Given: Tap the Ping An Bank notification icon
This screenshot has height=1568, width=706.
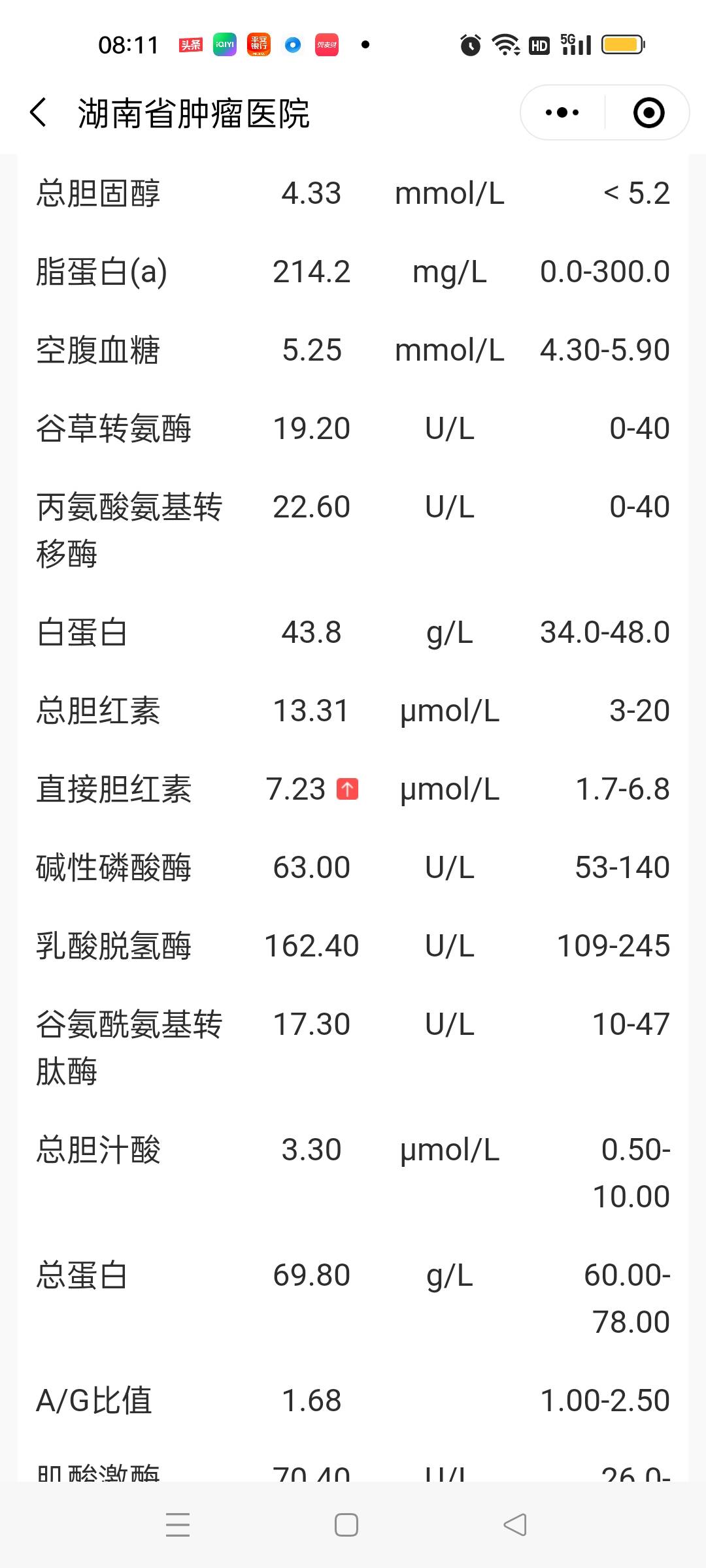Looking at the screenshot, I should click(259, 44).
